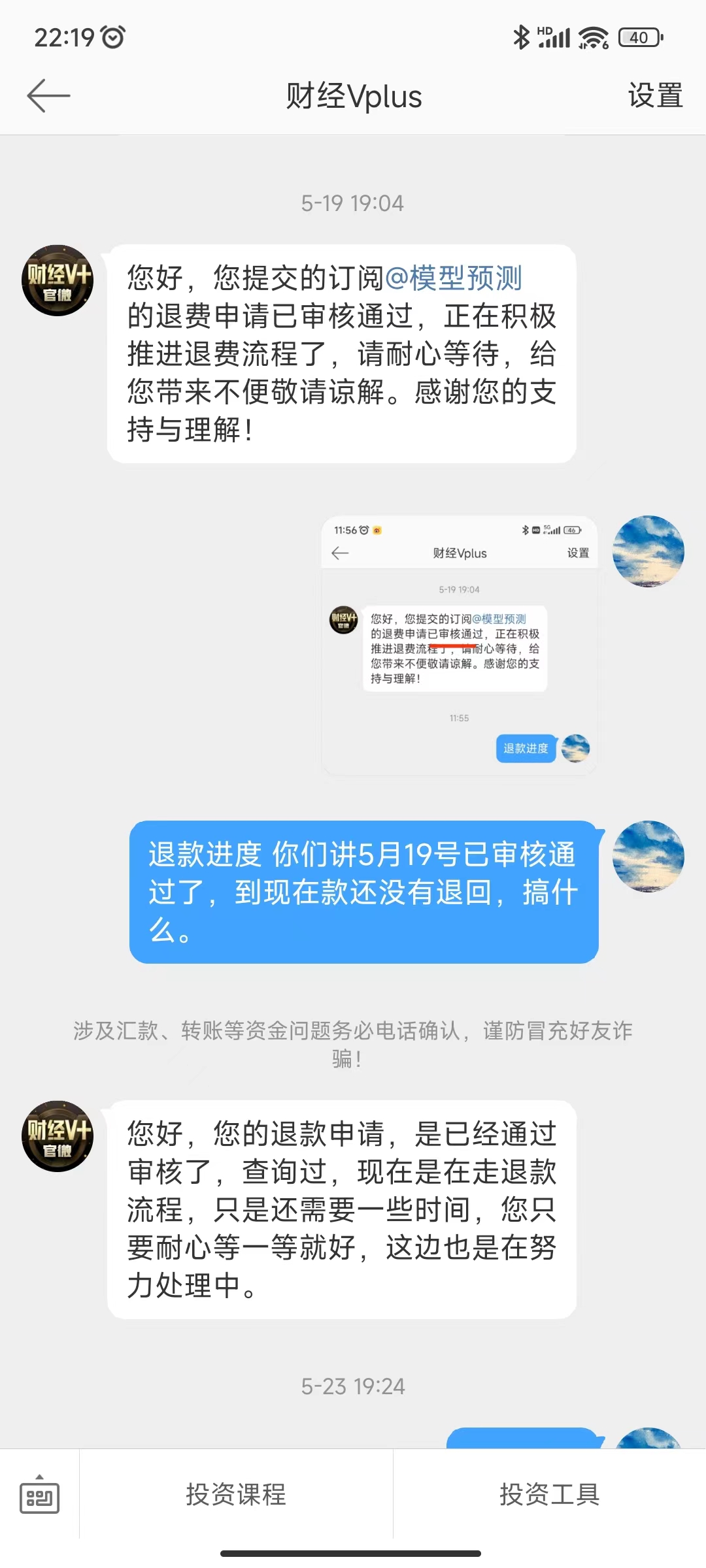Open the 财经Vplus avatar beside the first message

coord(58,280)
